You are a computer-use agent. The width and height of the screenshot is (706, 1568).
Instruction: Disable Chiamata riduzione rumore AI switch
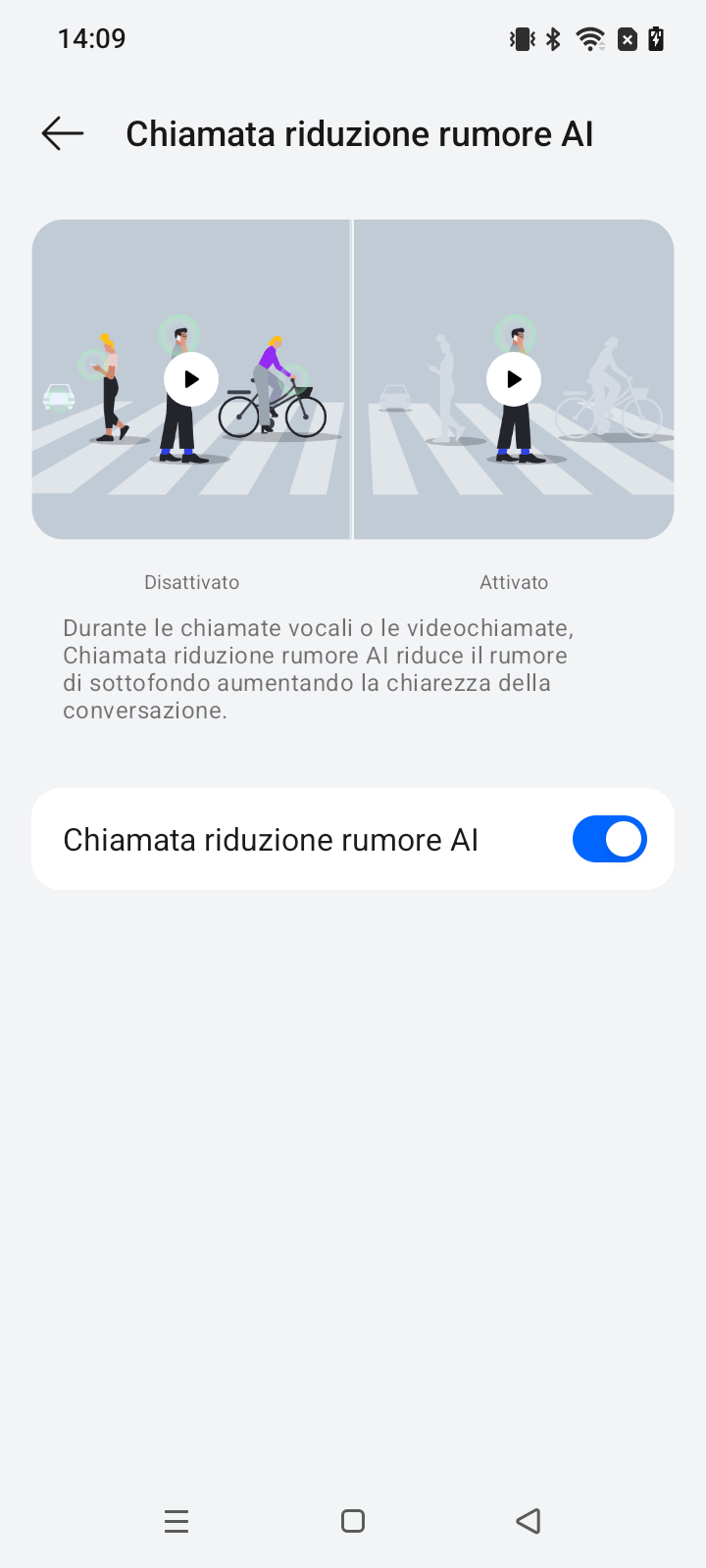pyautogui.click(x=609, y=839)
